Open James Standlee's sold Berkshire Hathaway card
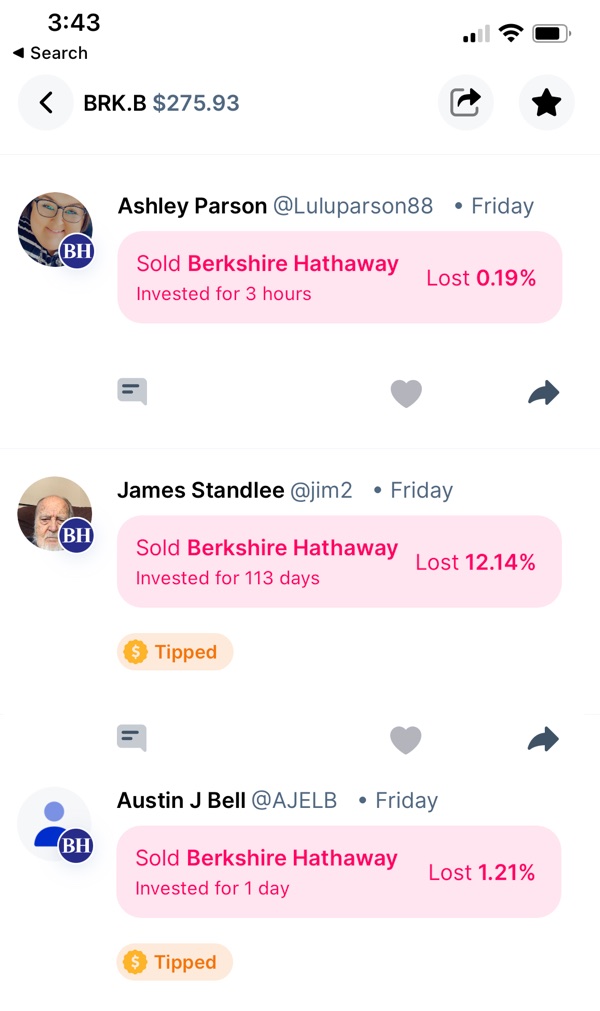This screenshot has height=1011, width=600. pos(339,562)
